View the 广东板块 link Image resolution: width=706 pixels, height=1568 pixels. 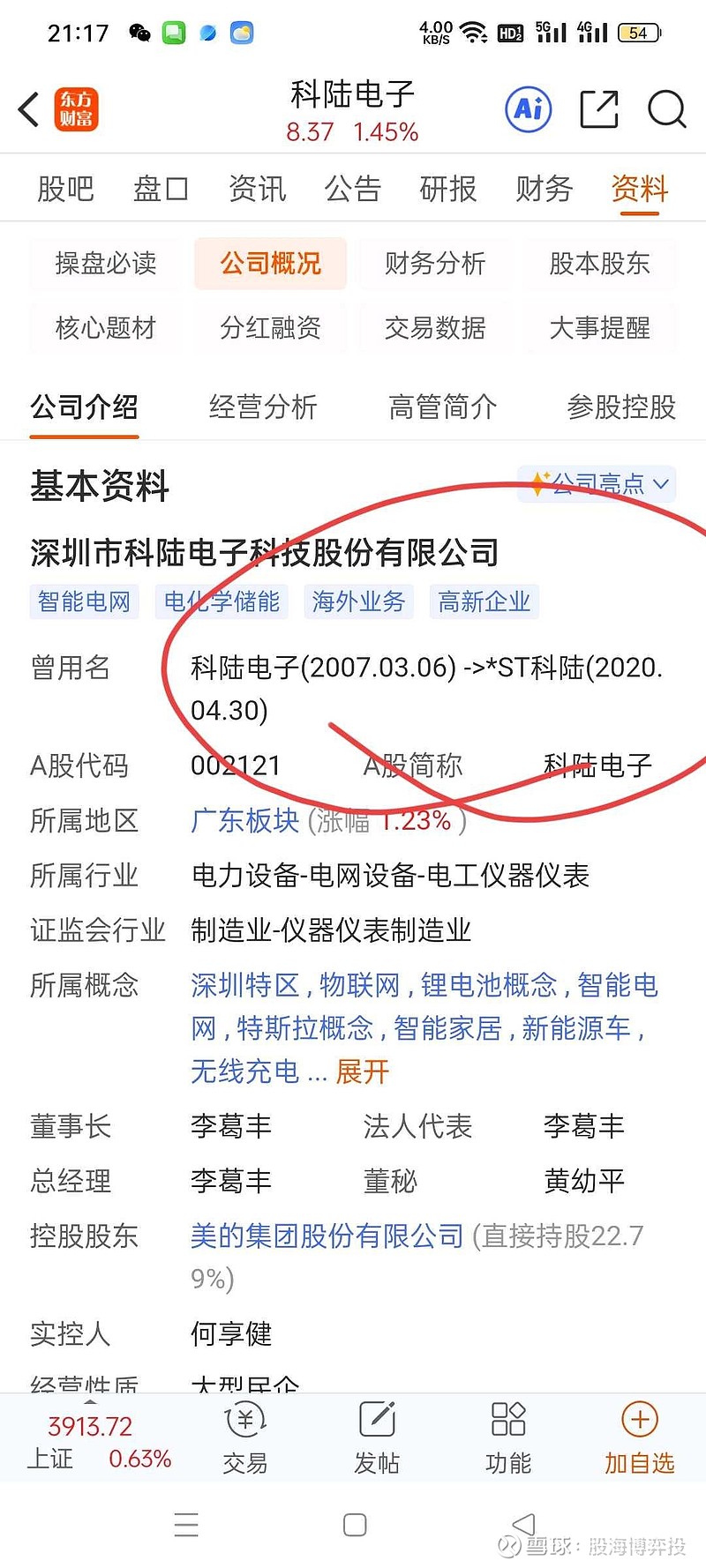(x=244, y=821)
